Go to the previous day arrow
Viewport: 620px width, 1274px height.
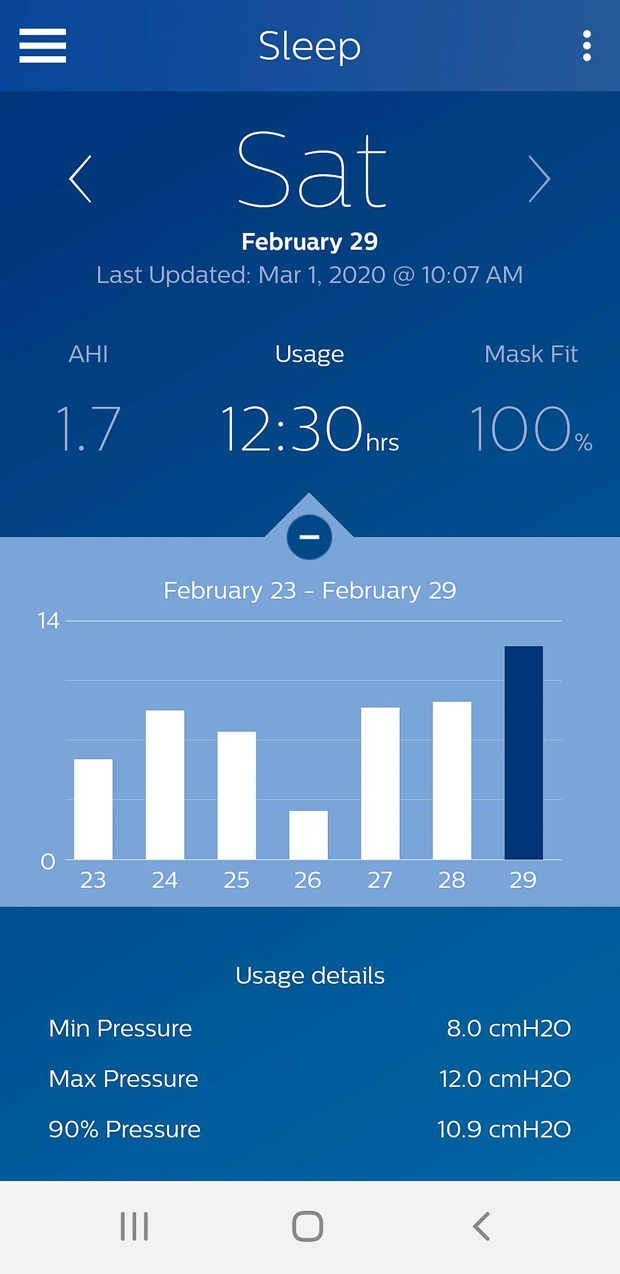point(81,180)
